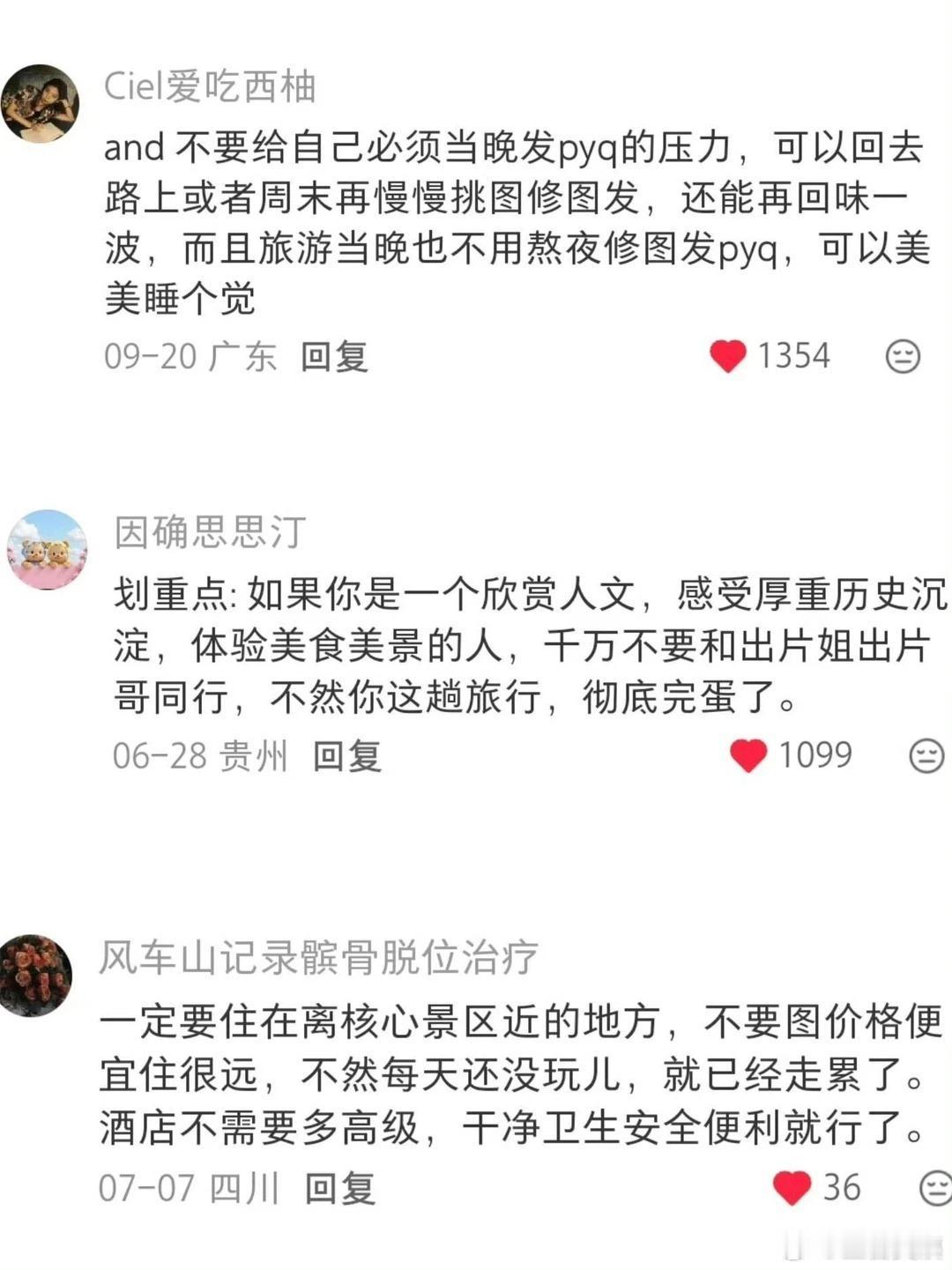
Task: Reply to Ciel爱吃西柚's comment via 回复
Action: 333,356
